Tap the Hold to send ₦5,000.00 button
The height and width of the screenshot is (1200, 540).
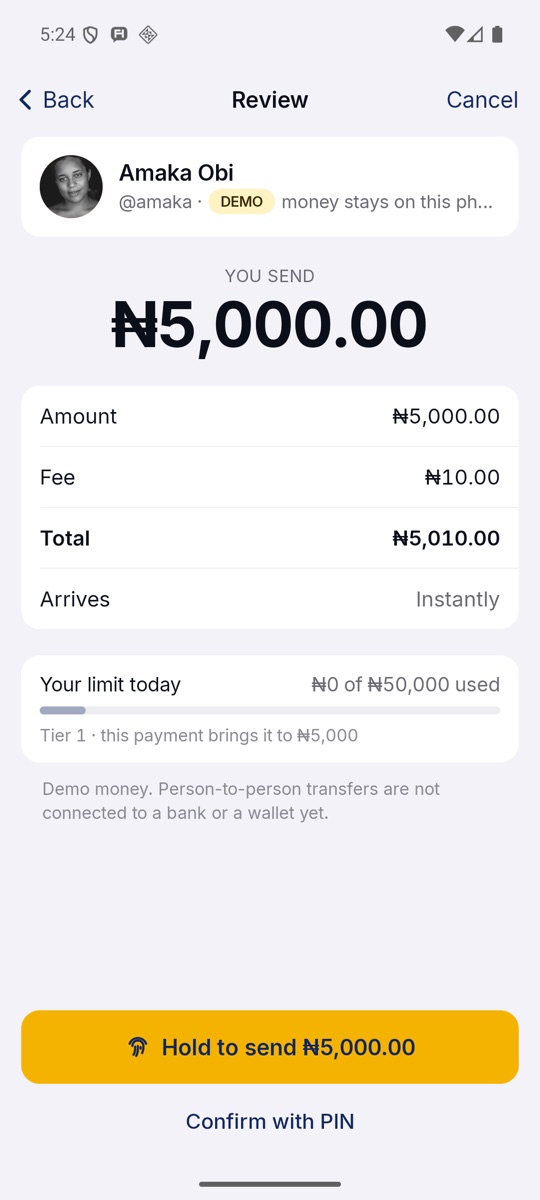(x=270, y=1047)
